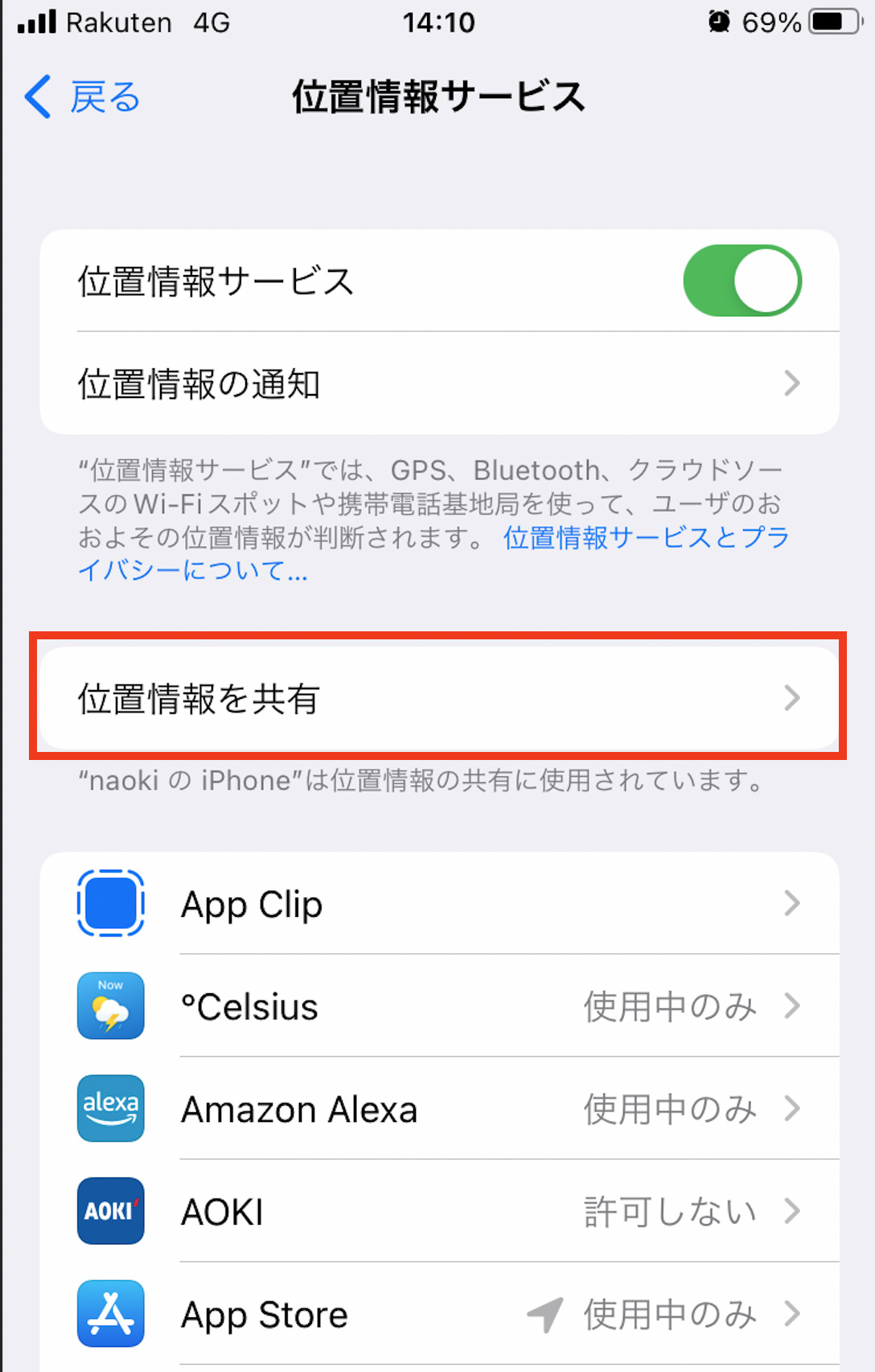Open 位置情報を共有 settings
This screenshot has height=1372, width=875.
pyautogui.click(x=439, y=698)
